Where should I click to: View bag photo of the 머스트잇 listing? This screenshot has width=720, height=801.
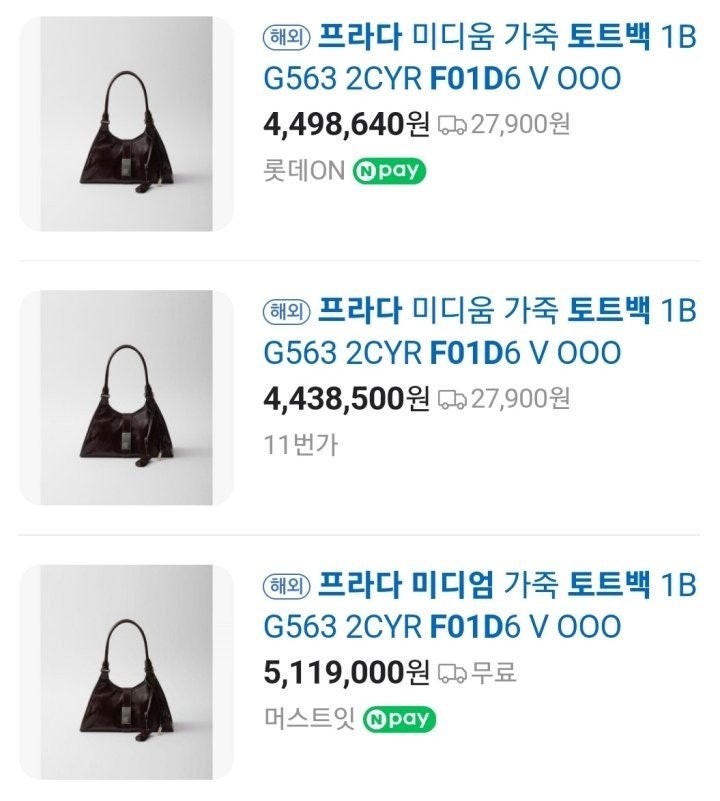(126, 672)
